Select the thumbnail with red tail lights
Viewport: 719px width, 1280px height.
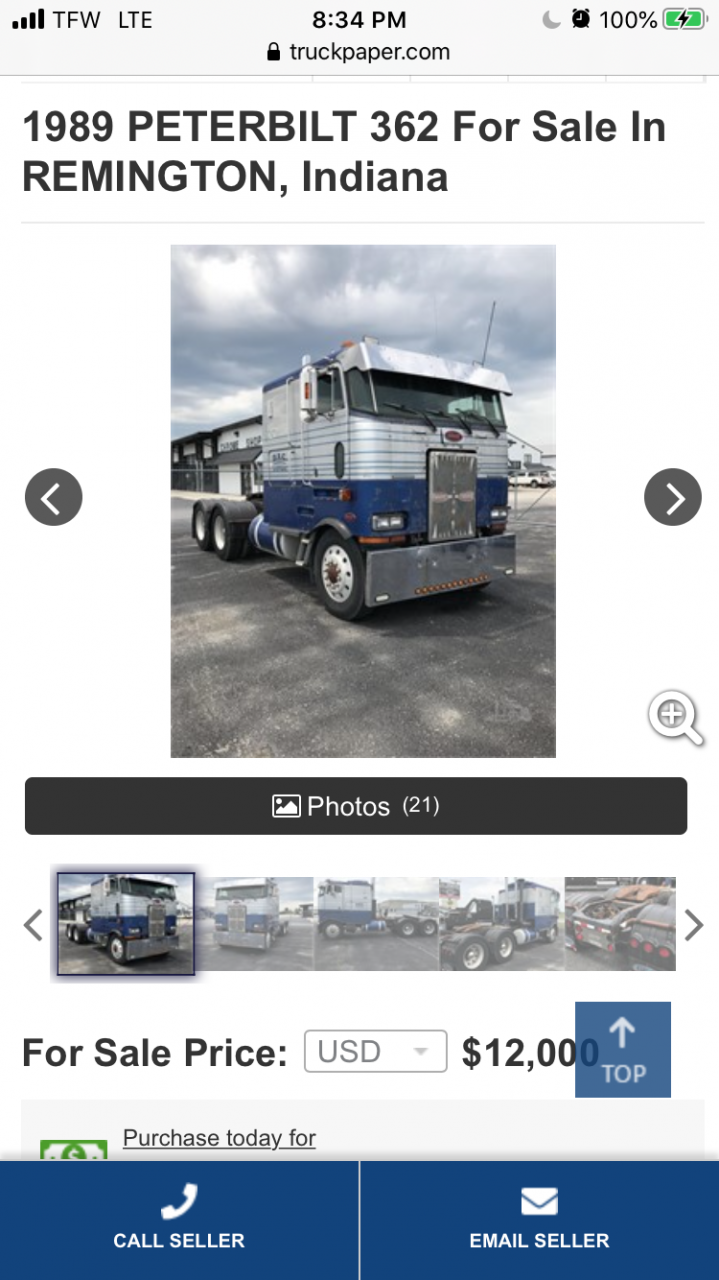(x=620, y=924)
